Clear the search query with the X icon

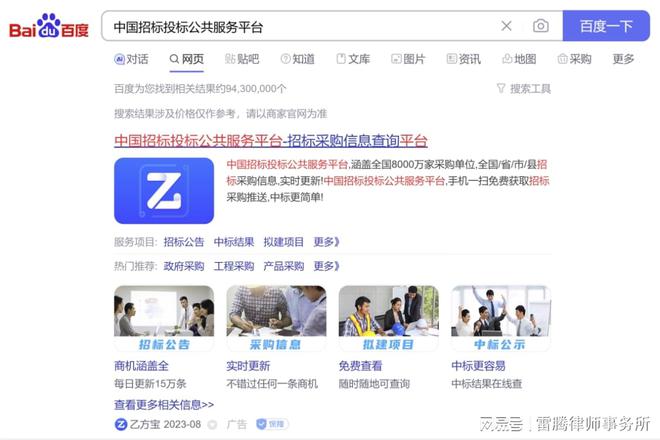506,26
